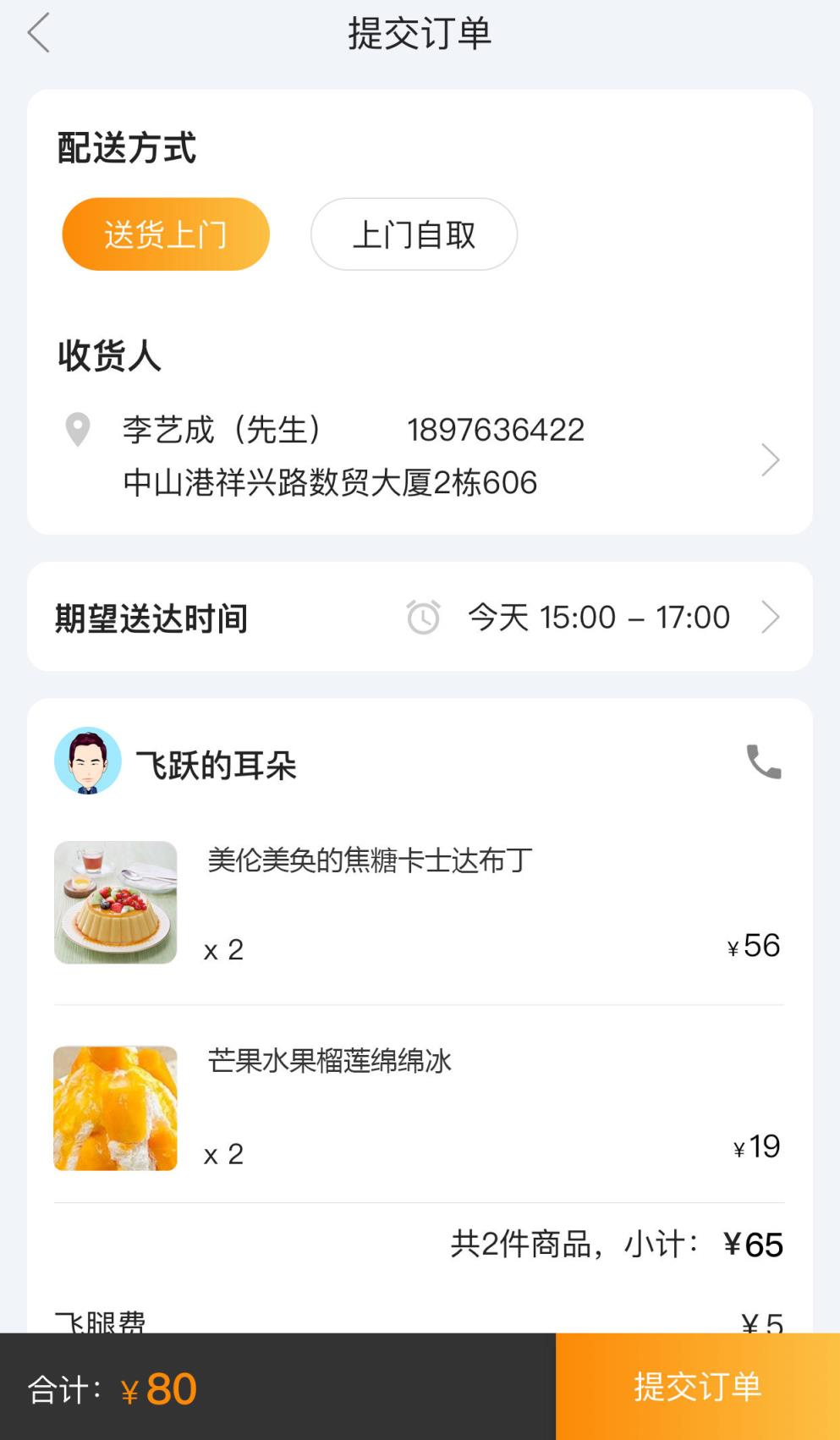Select 送货上门 delivery method
The height and width of the screenshot is (1440, 840).
(166, 234)
